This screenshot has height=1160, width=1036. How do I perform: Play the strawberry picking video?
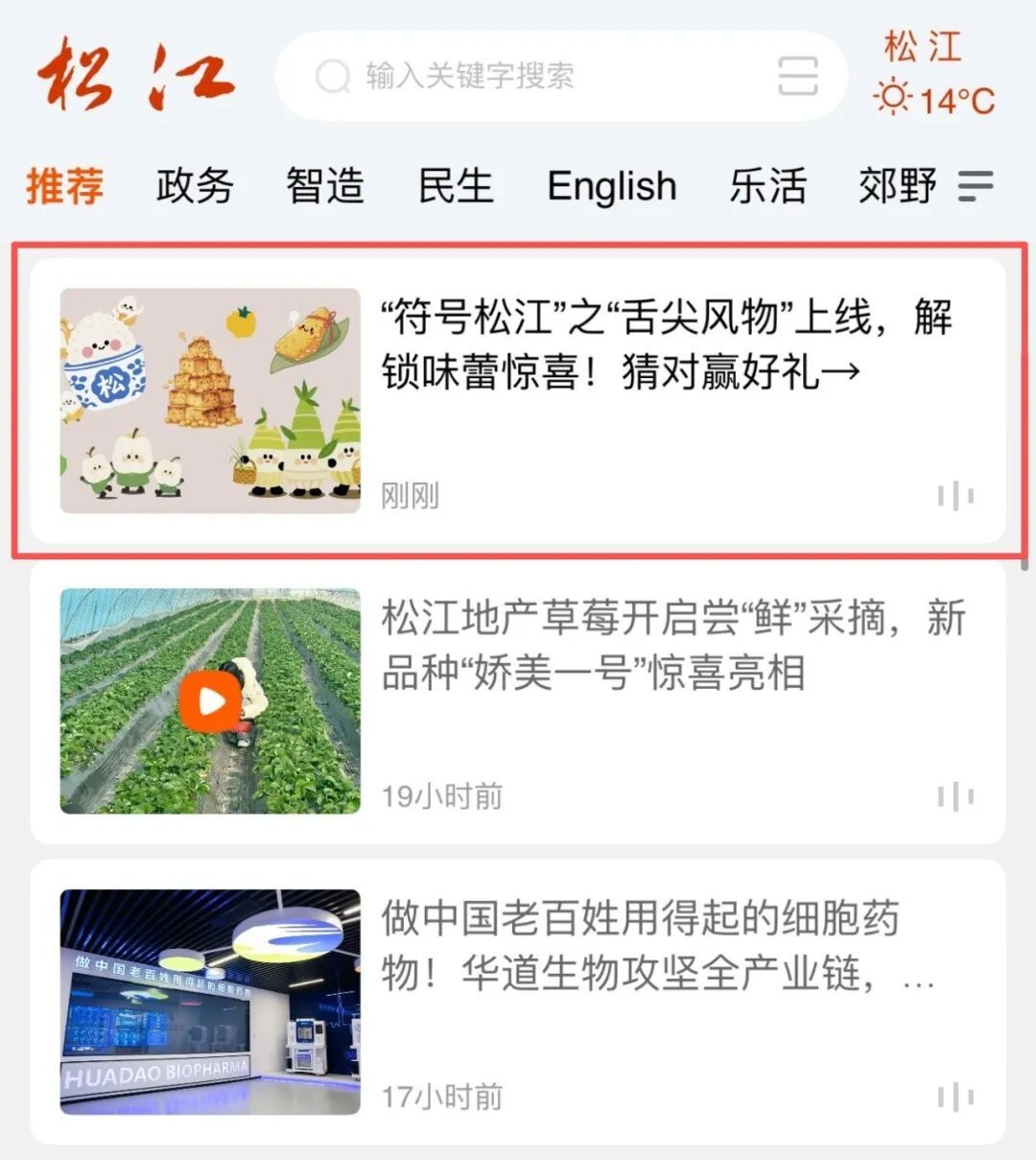pos(210,701)
